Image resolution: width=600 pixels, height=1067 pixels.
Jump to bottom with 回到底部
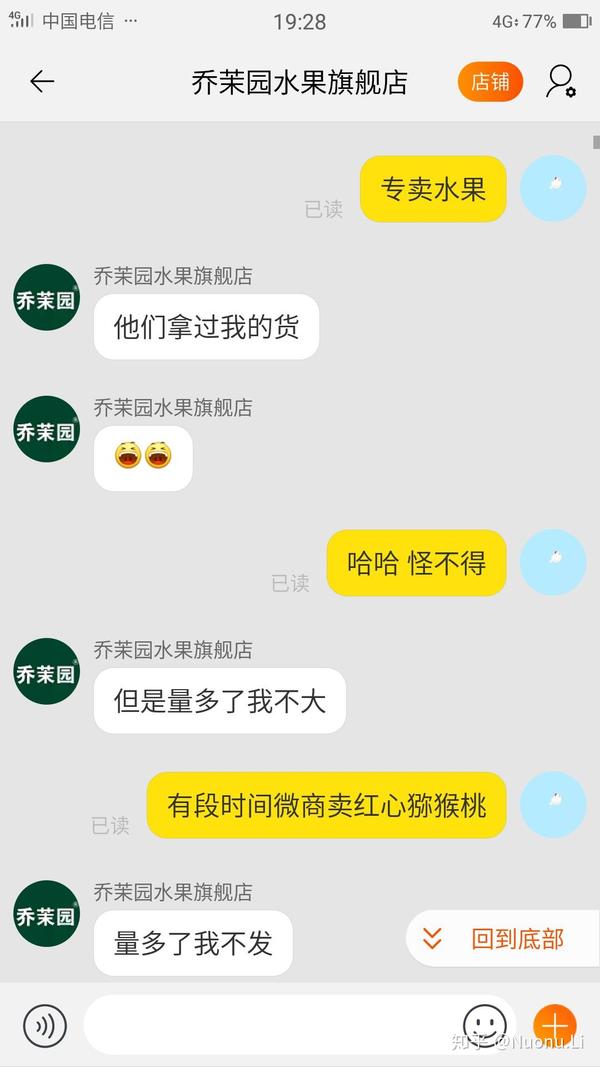[x=500, y=939]
